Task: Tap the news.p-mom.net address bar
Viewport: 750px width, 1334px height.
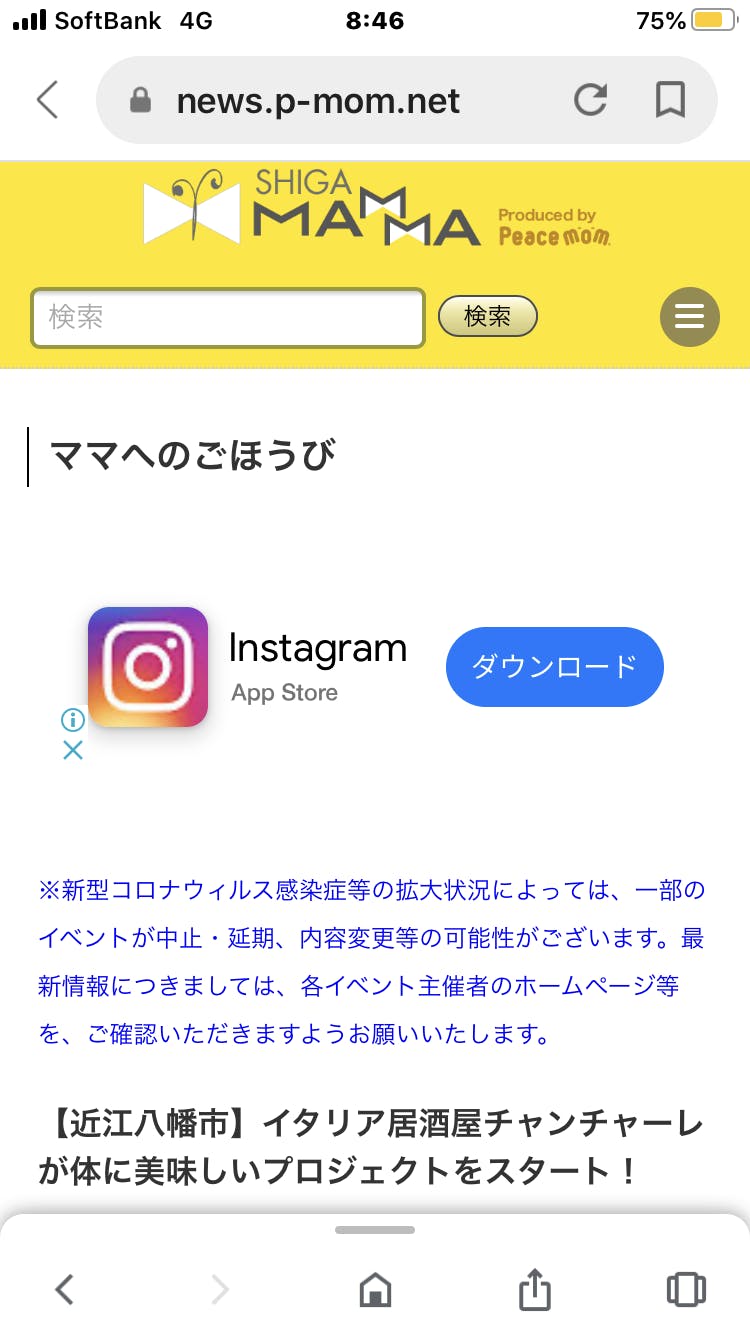Action: tap(318, 101)
